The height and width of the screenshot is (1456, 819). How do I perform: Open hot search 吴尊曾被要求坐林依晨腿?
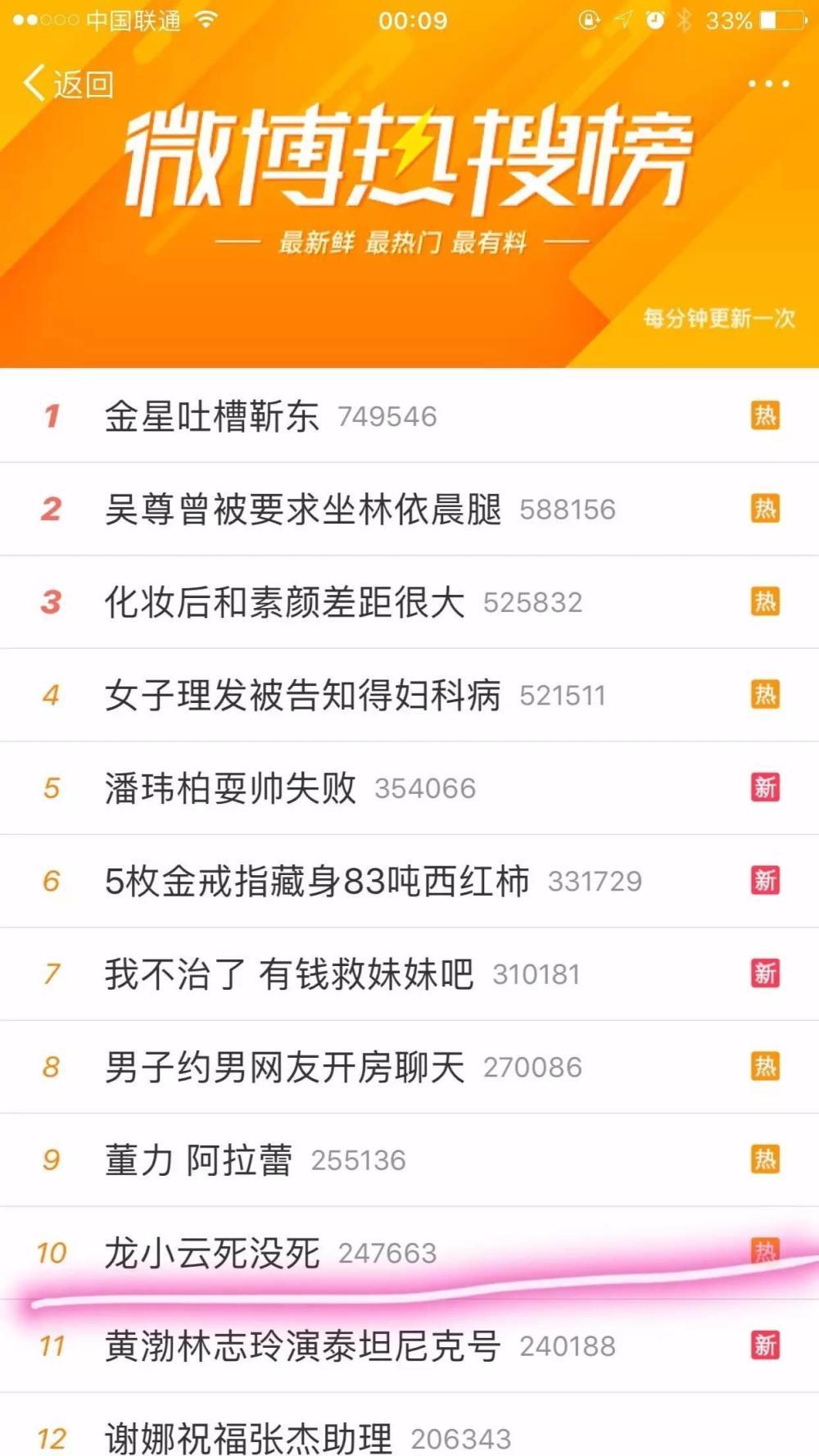pyautogui.click(x=409, y=509)
